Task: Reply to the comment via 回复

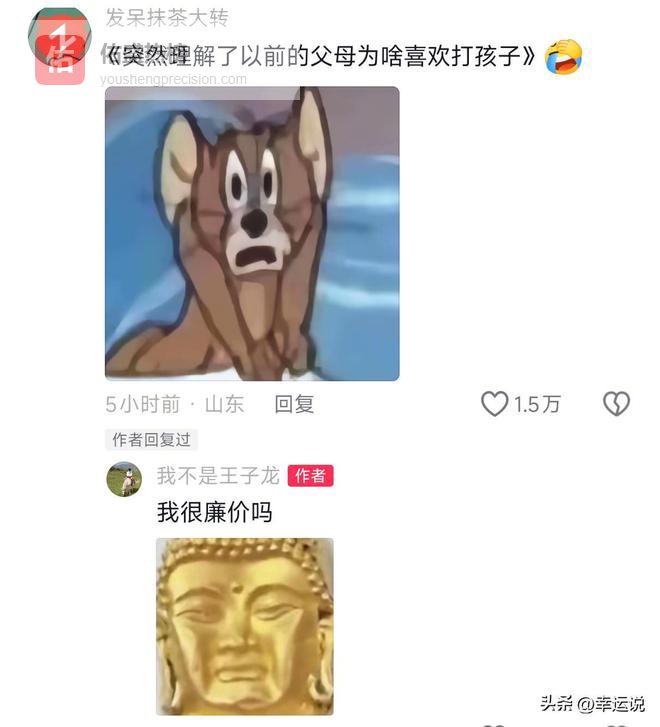Action: [x=295, y=404]
